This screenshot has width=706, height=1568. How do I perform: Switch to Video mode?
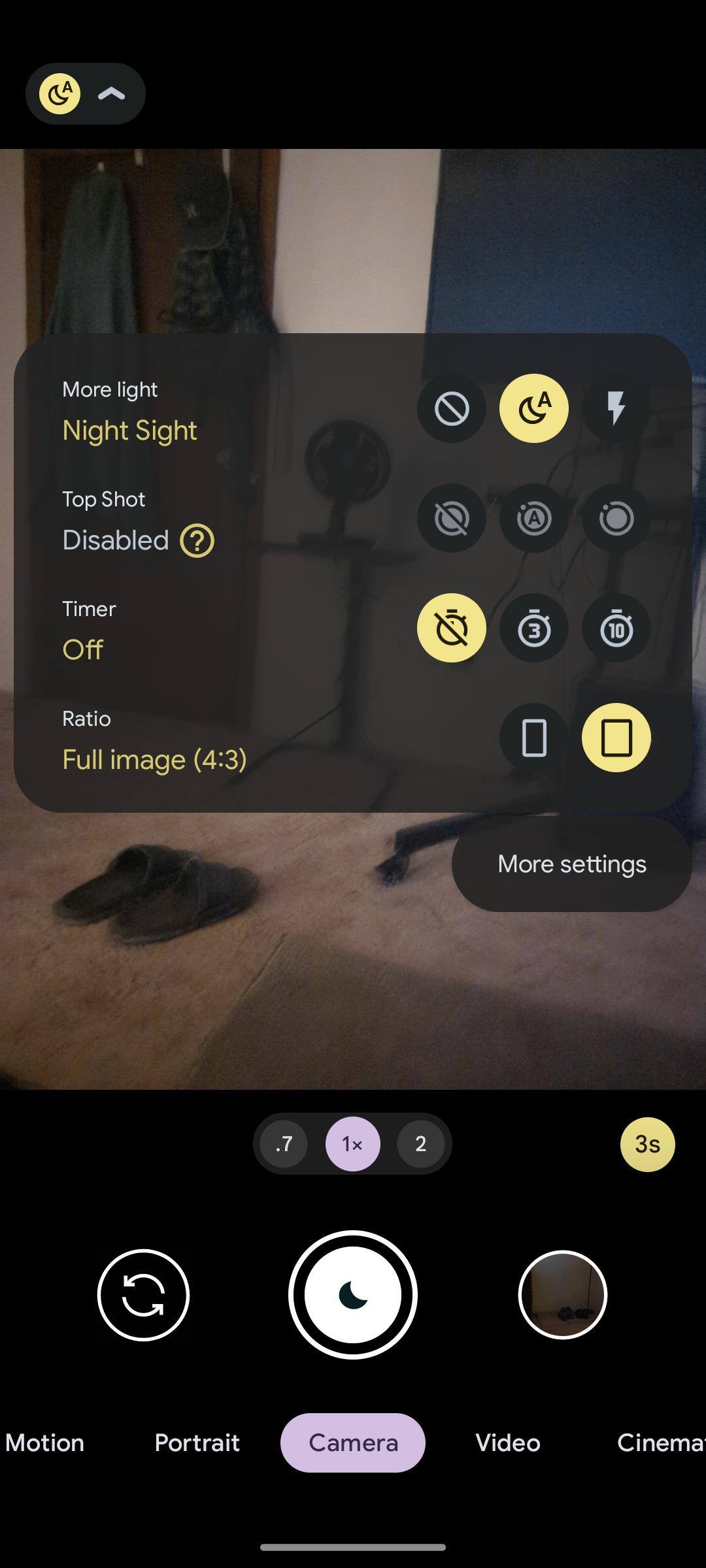coord(508,1443)
